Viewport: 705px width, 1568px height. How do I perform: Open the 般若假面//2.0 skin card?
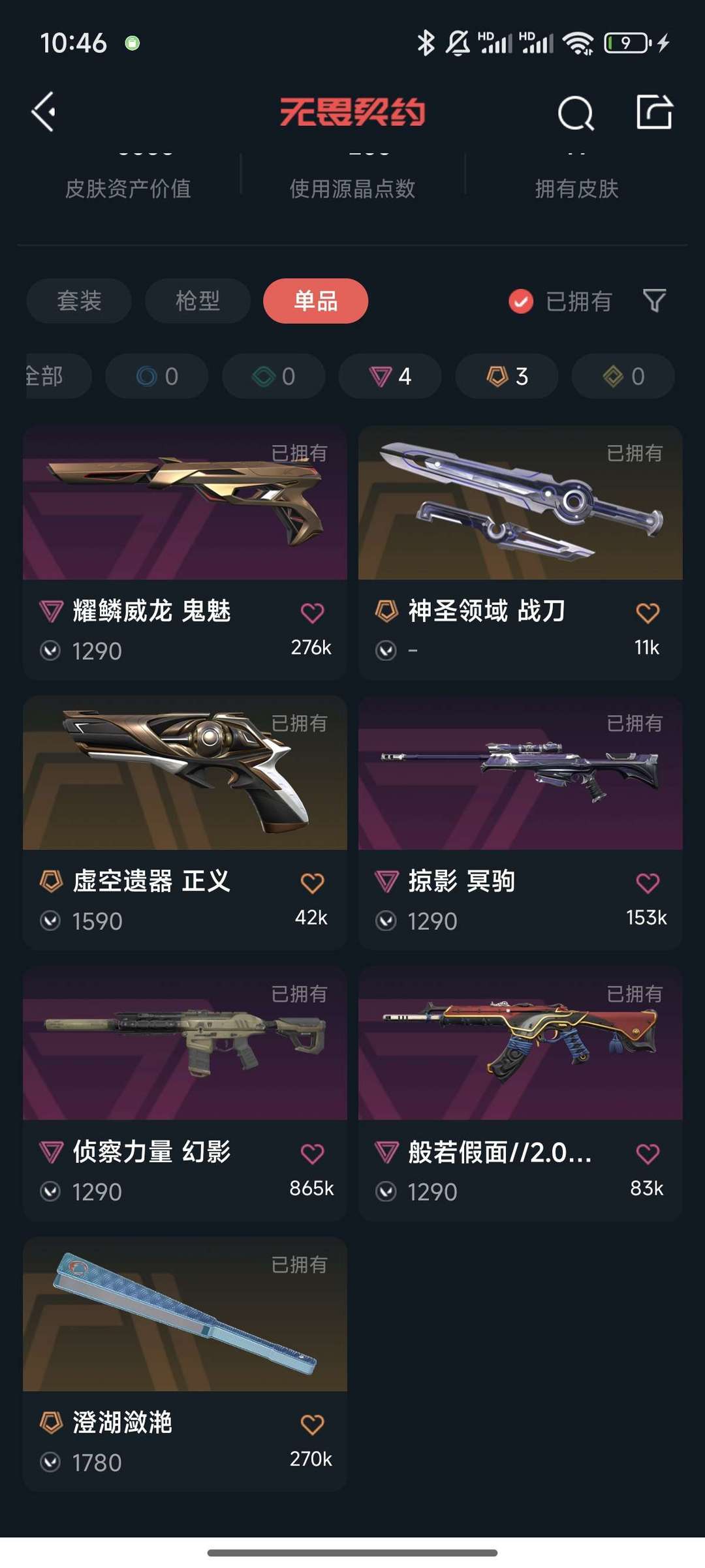coord(520,1094)
